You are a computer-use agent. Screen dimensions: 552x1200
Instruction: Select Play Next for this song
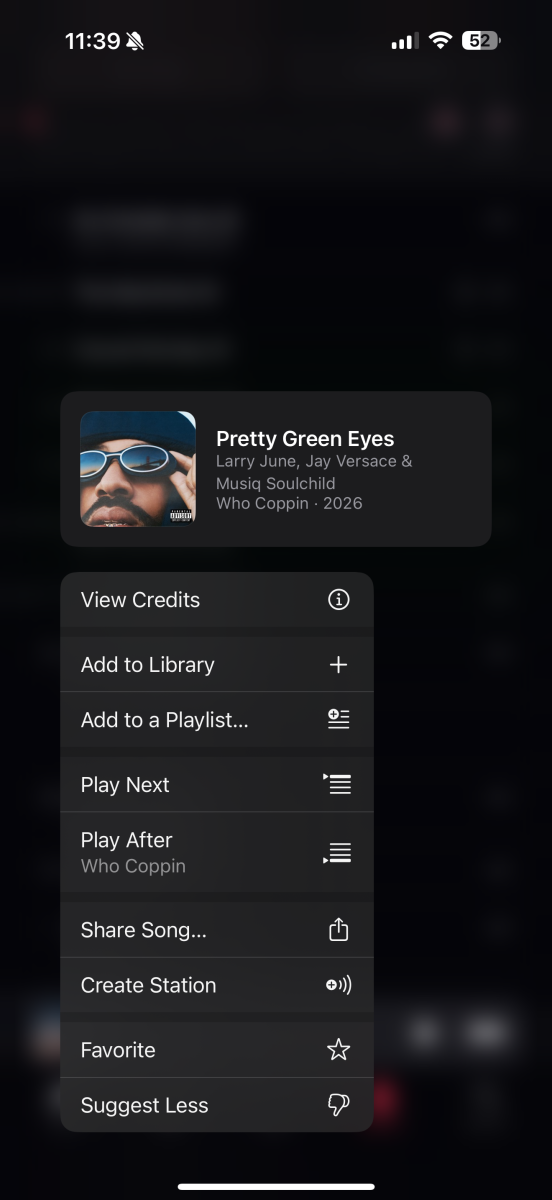tap(217, 785)
